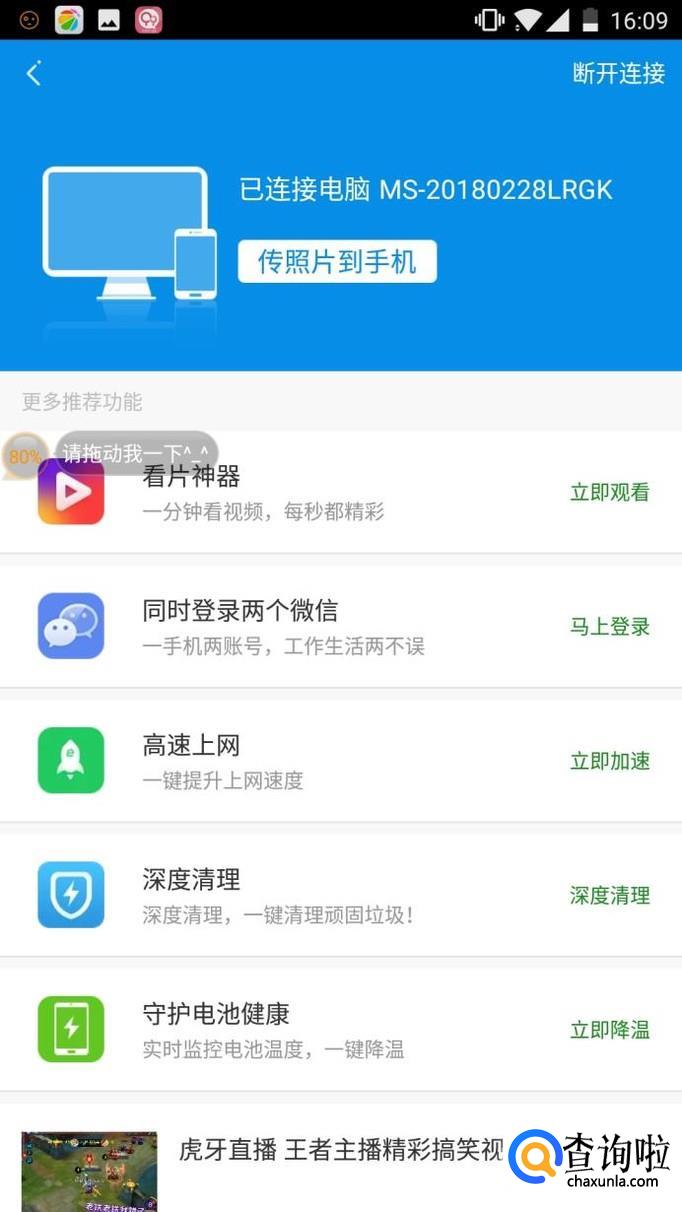Open the 守护电池健康 row
The image size is (682, 1212).
pyautogui.click(x=341, y=1029)
